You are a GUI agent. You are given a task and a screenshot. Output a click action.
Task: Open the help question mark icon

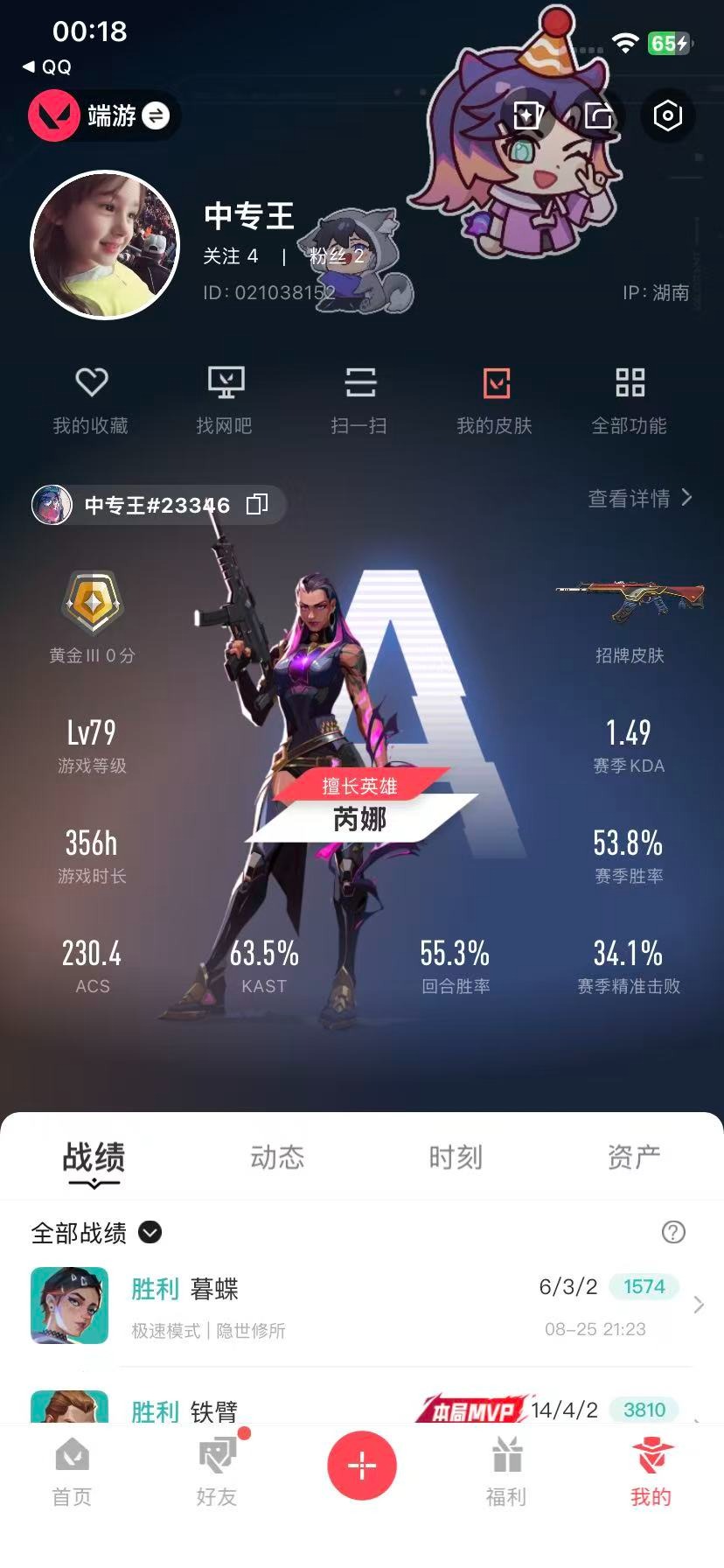coord(673,1232)
